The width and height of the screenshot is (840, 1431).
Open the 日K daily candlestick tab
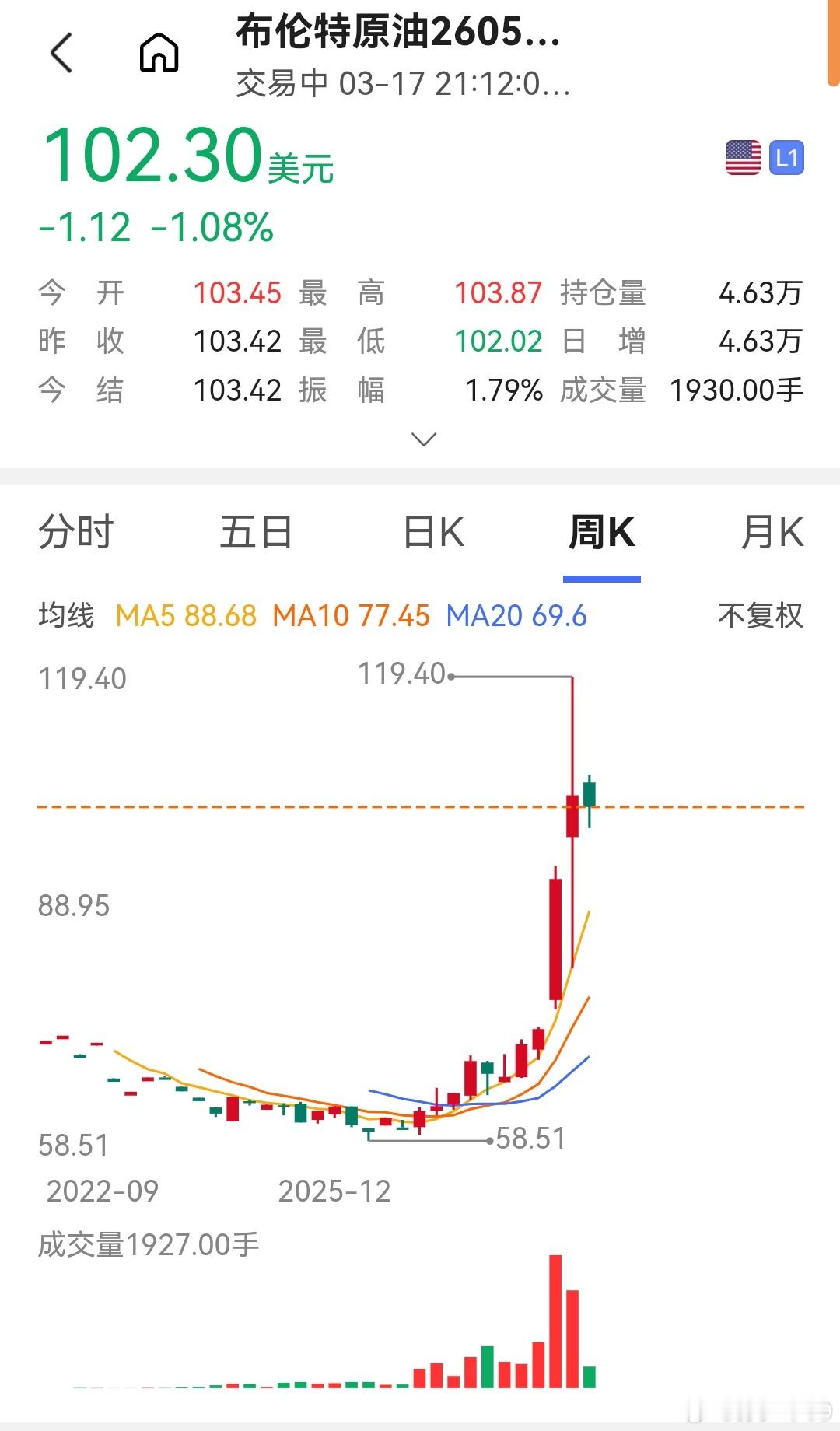pyautogui.click(x=433, y=533)
